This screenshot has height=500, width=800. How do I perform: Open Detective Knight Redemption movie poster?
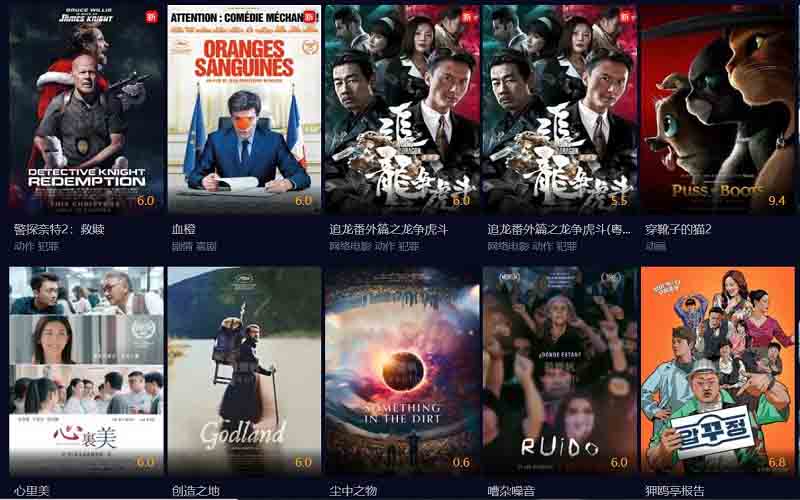(86, 108)
